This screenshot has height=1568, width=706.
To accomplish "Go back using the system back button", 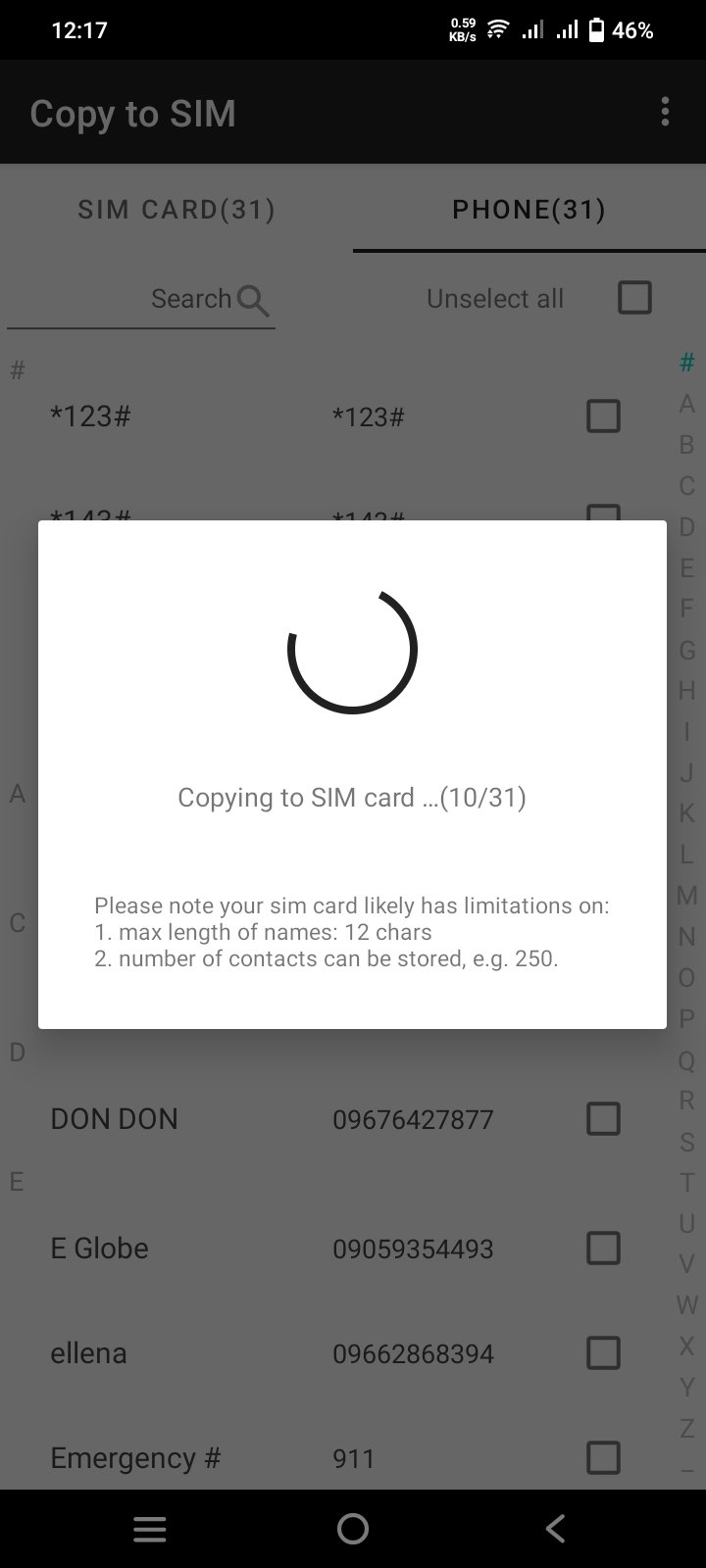I will click(x=555, y=1528).
